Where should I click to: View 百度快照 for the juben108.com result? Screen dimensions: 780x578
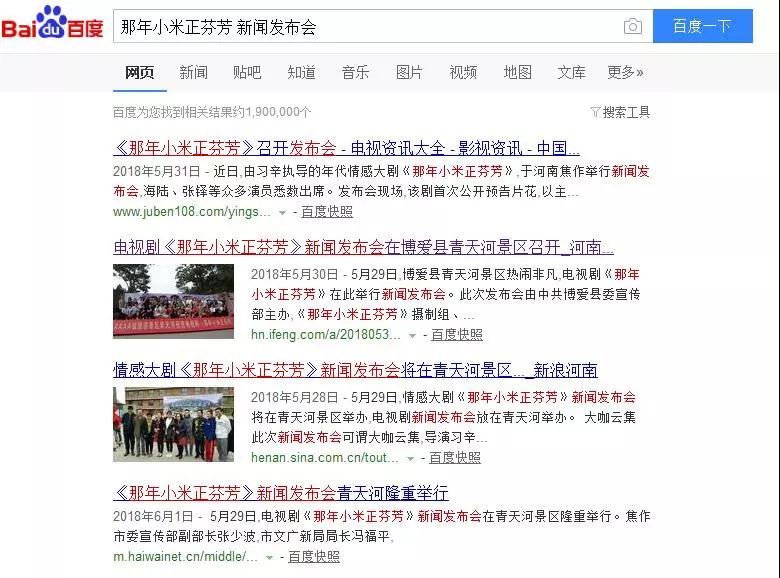(326, 212)
